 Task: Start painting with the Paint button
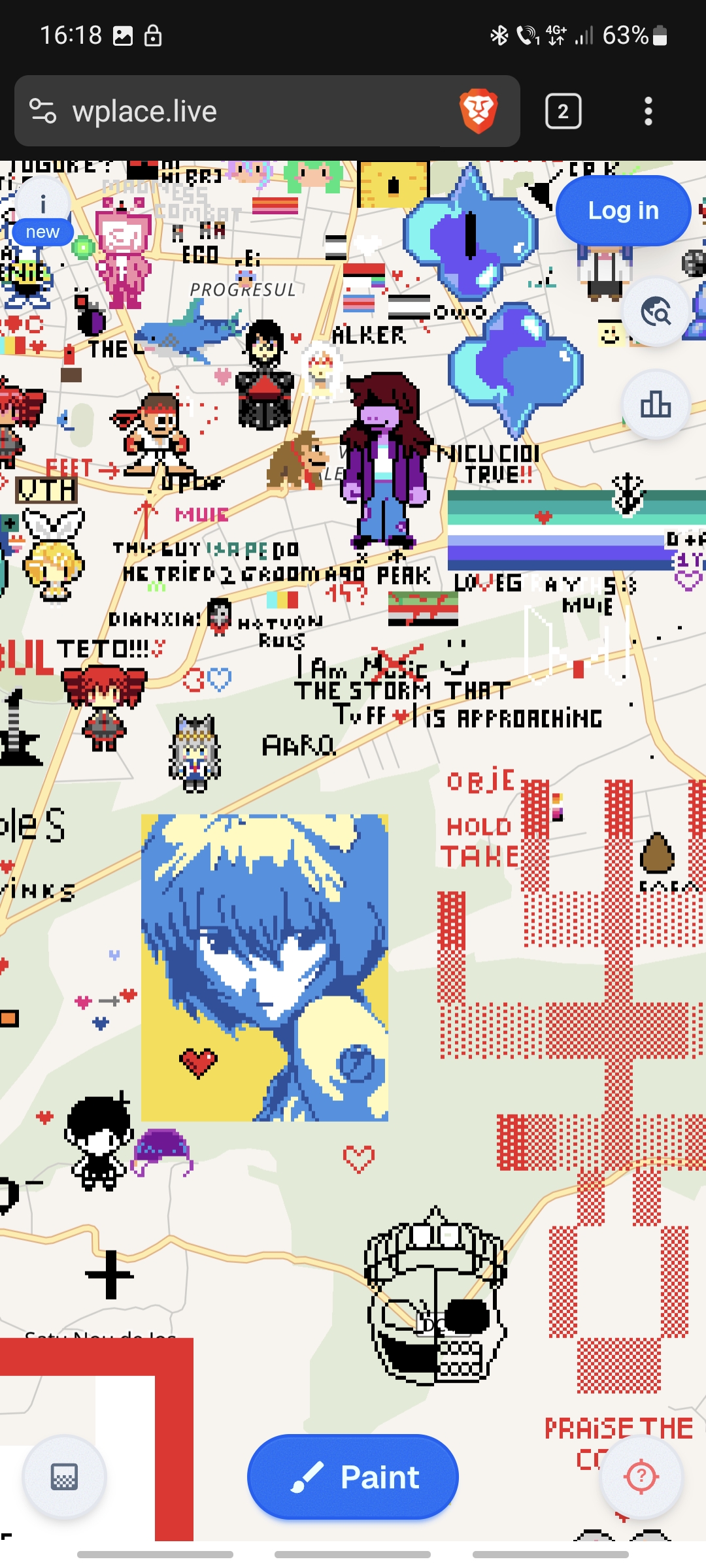(353, 1477)
